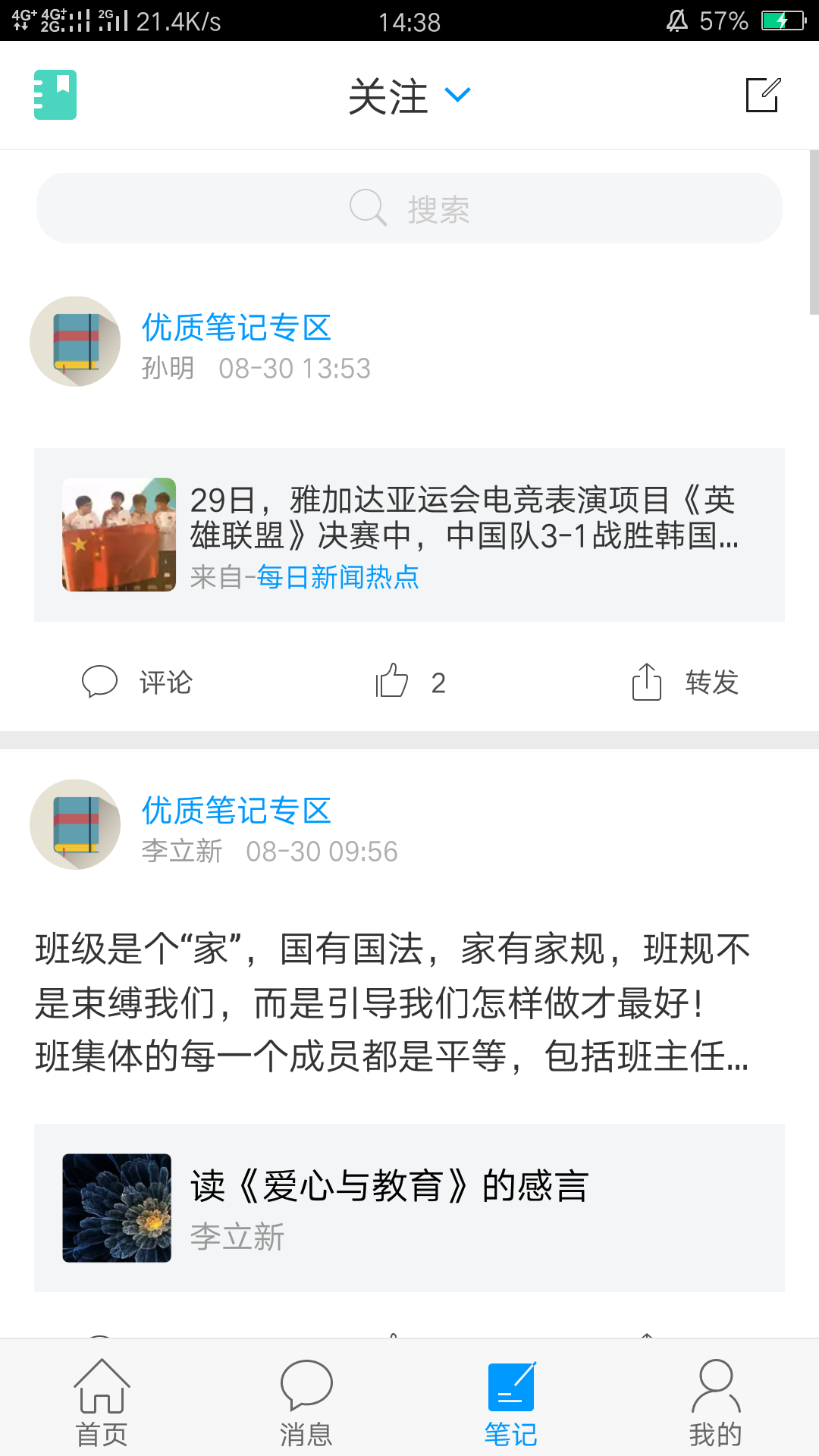
Task: Expand the 关注 dropdown
Action: point(409,96)
